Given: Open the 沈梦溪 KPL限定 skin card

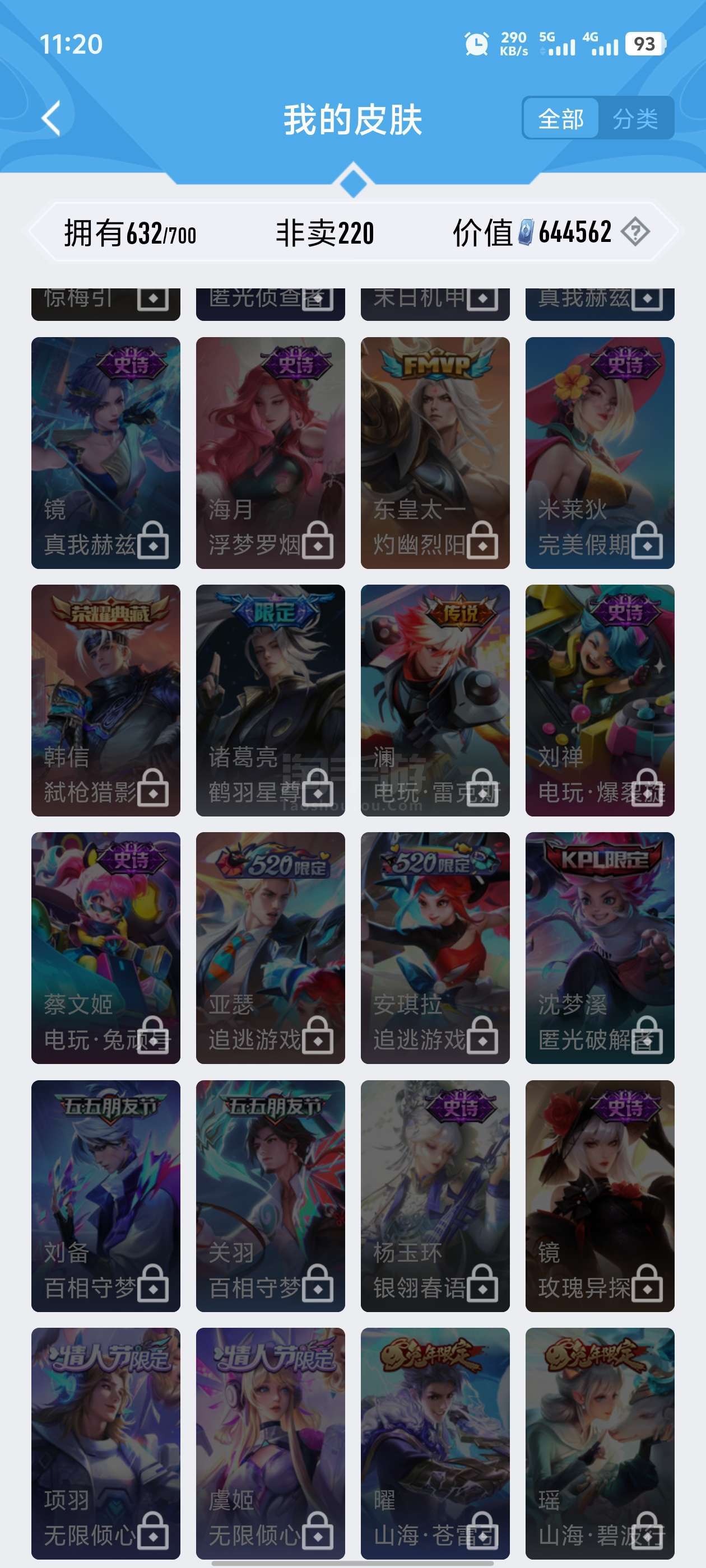Looking at the screenshot, I should click(600, 948).
